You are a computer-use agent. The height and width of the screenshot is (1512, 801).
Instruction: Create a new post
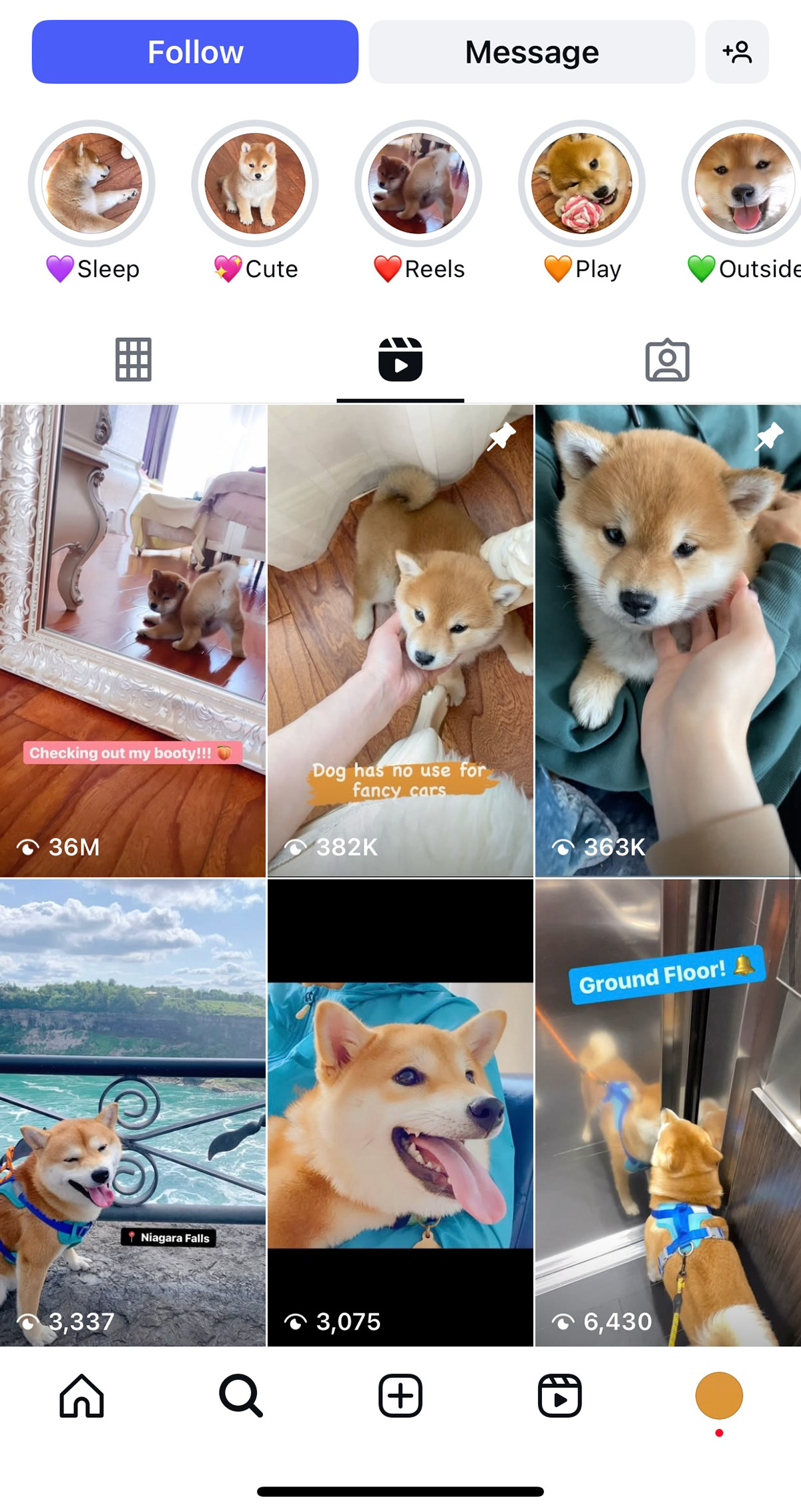pos(400,1395)
